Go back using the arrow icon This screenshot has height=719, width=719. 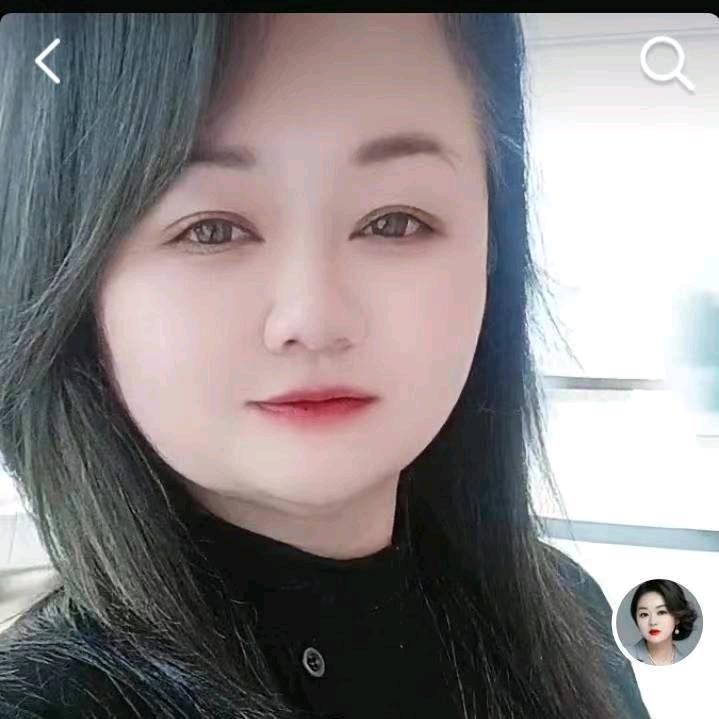[48, 62]
